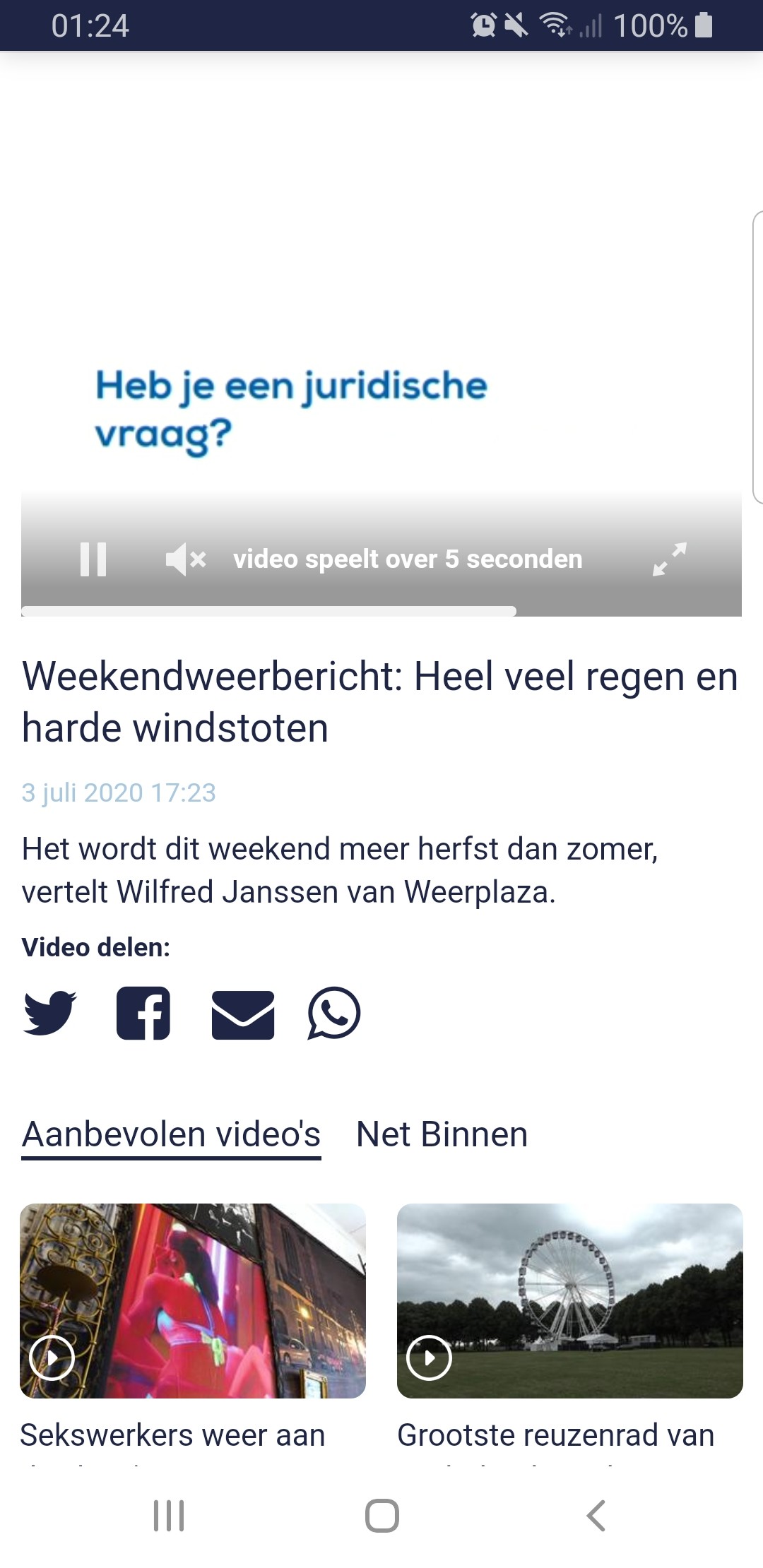Open the Sekswerkers weer aan video
This screenshot has height=1568, width=763.
[x=193, y=1301]
